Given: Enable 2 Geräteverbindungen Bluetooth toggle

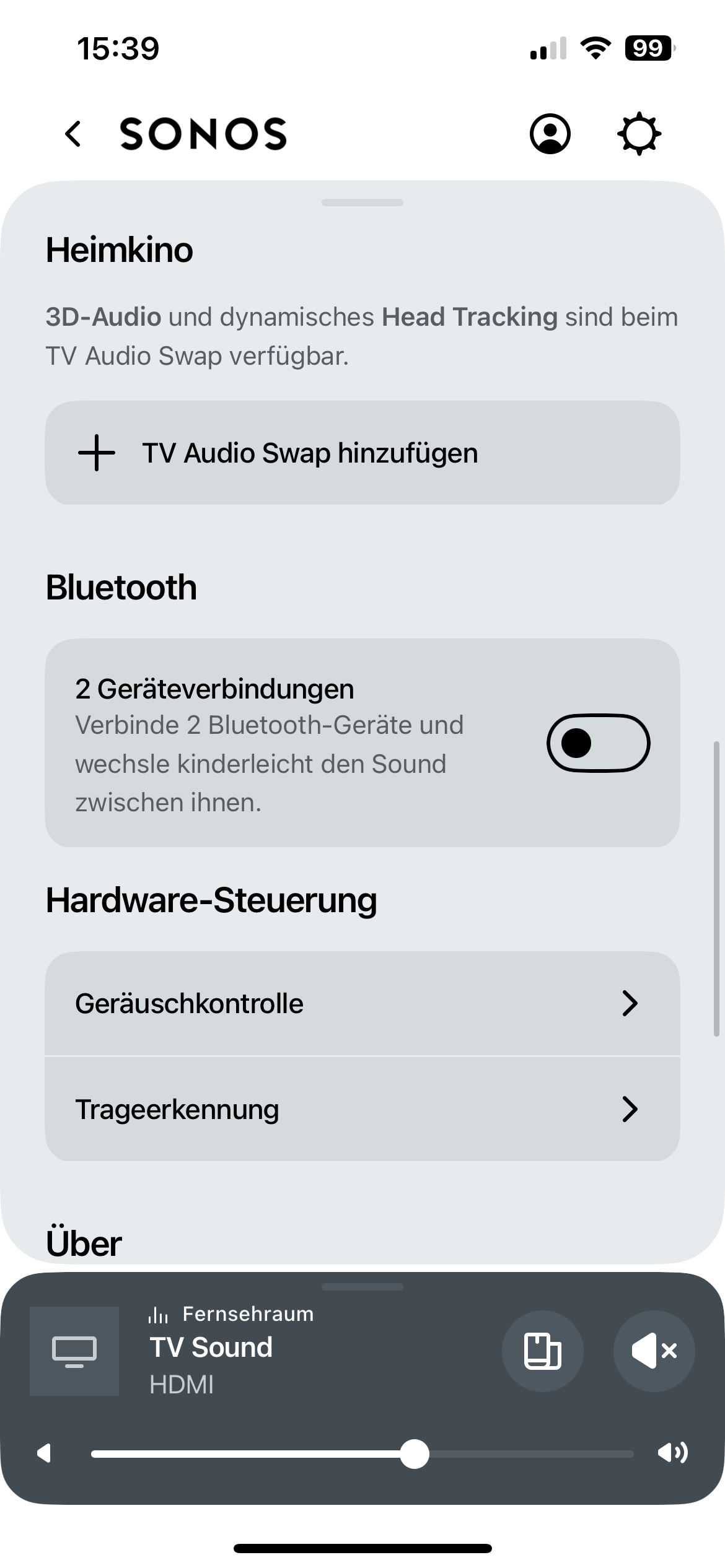Looking at the screenshot, I should click(598, 743).
